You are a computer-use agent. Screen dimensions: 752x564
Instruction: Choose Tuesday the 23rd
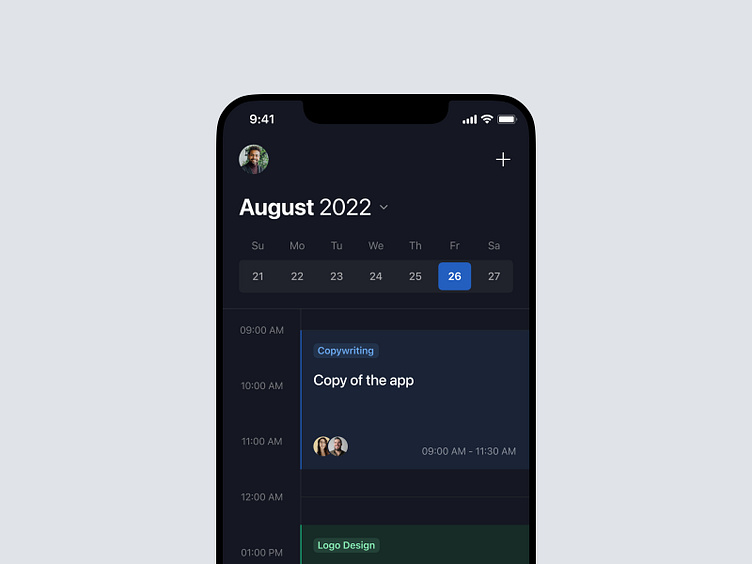[x=336, y=276]
